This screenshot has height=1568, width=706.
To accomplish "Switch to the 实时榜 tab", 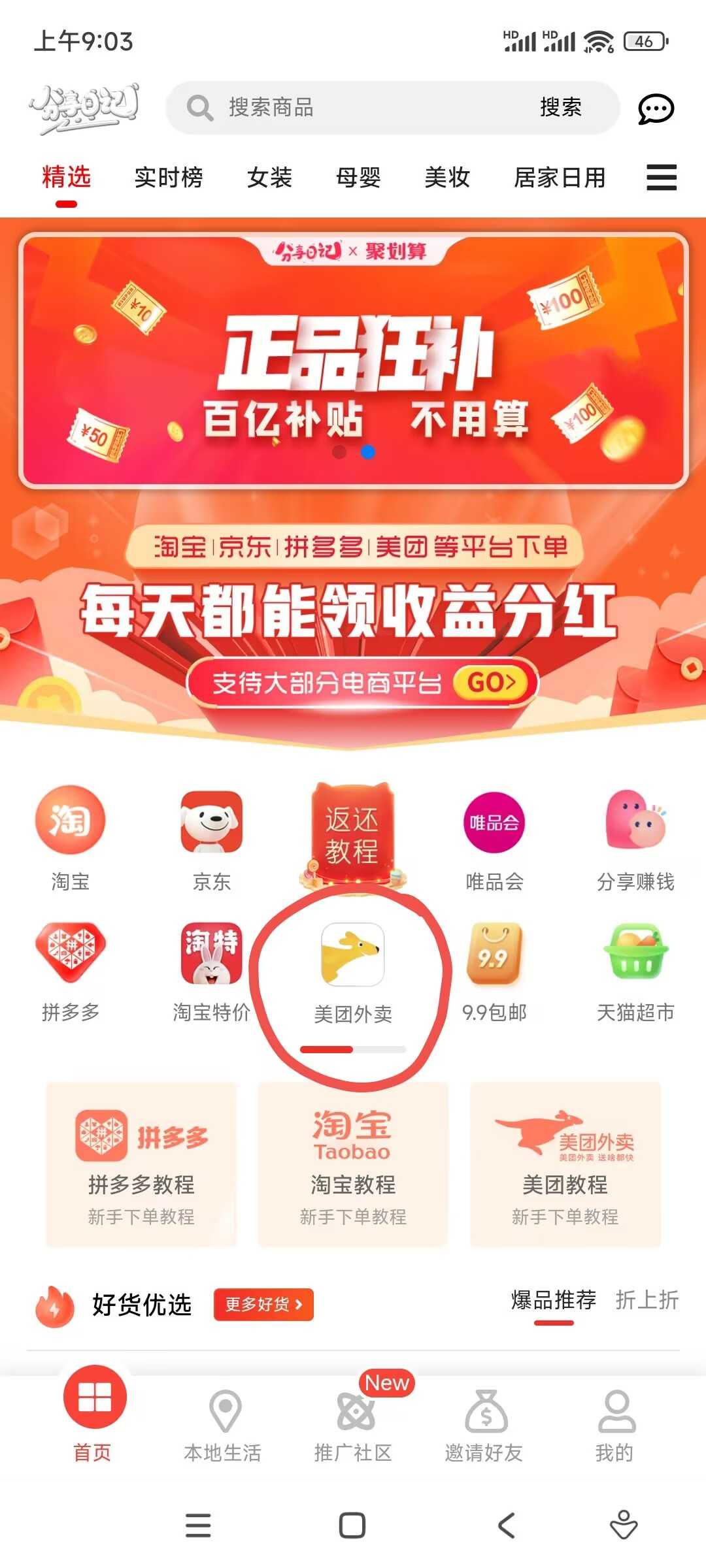I will [169, 178].
